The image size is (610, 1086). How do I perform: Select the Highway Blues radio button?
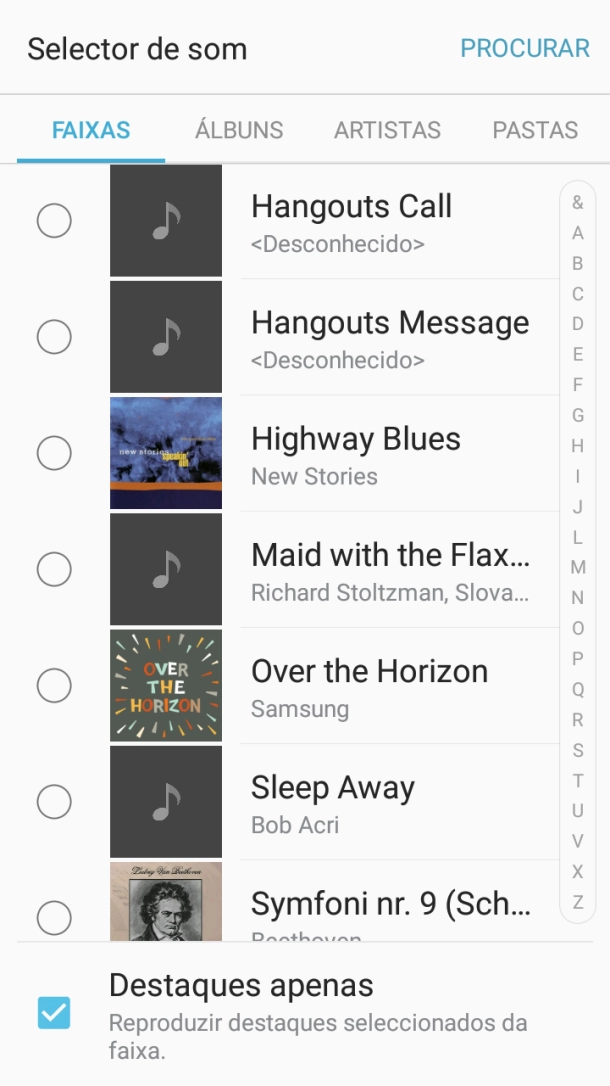[54, 453]
